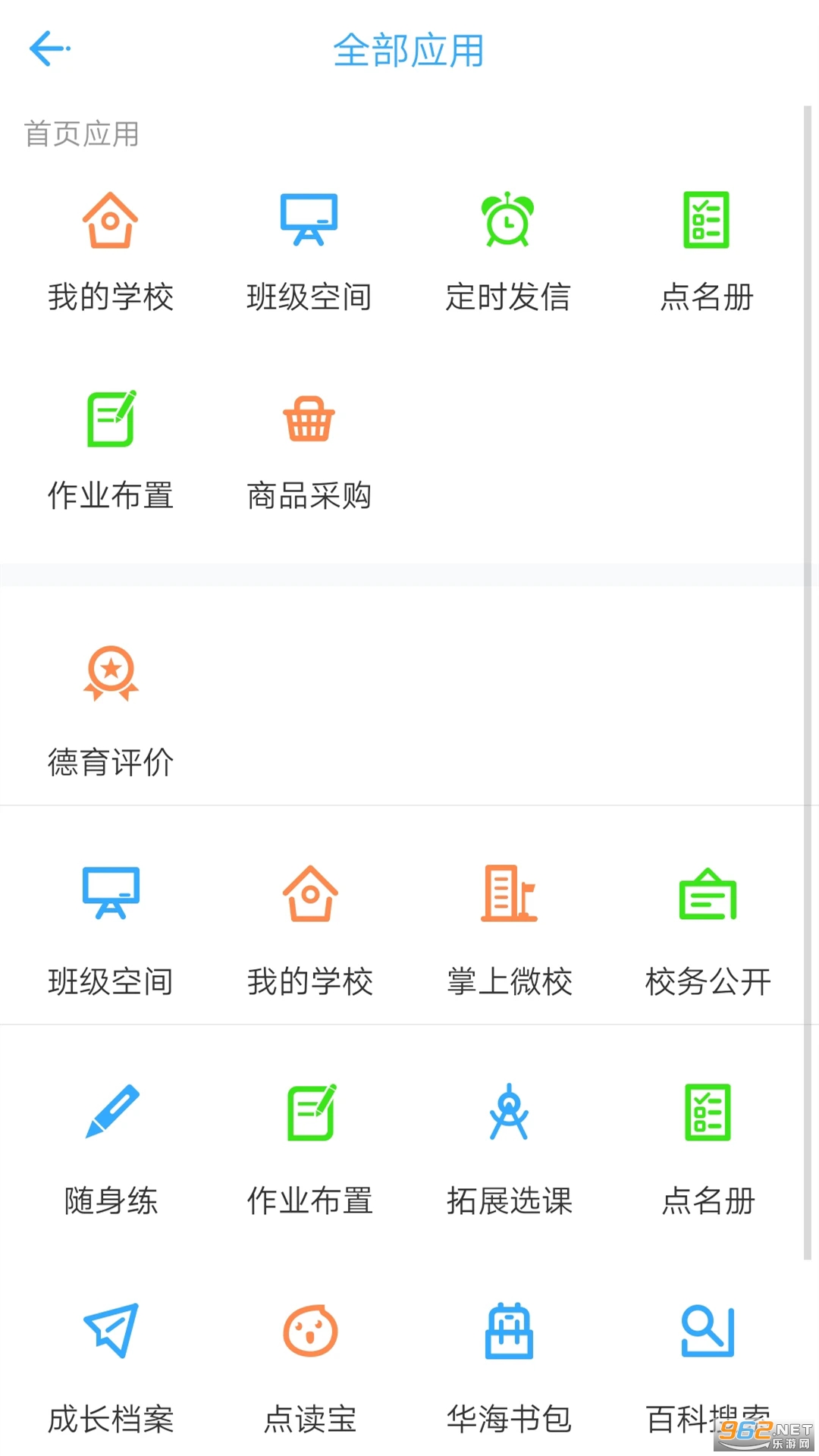Open the 百科搜索 encyclopedia search app

click(x=707, y=1365)
